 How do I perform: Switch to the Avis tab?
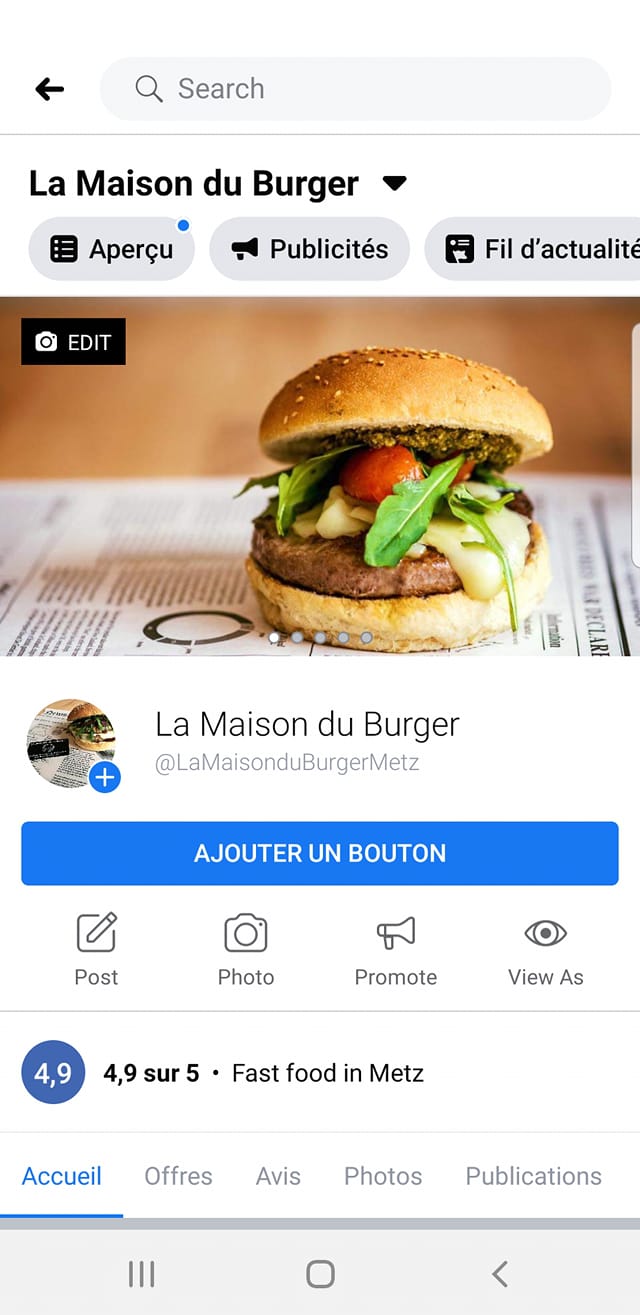click(x=278, y=1176)
